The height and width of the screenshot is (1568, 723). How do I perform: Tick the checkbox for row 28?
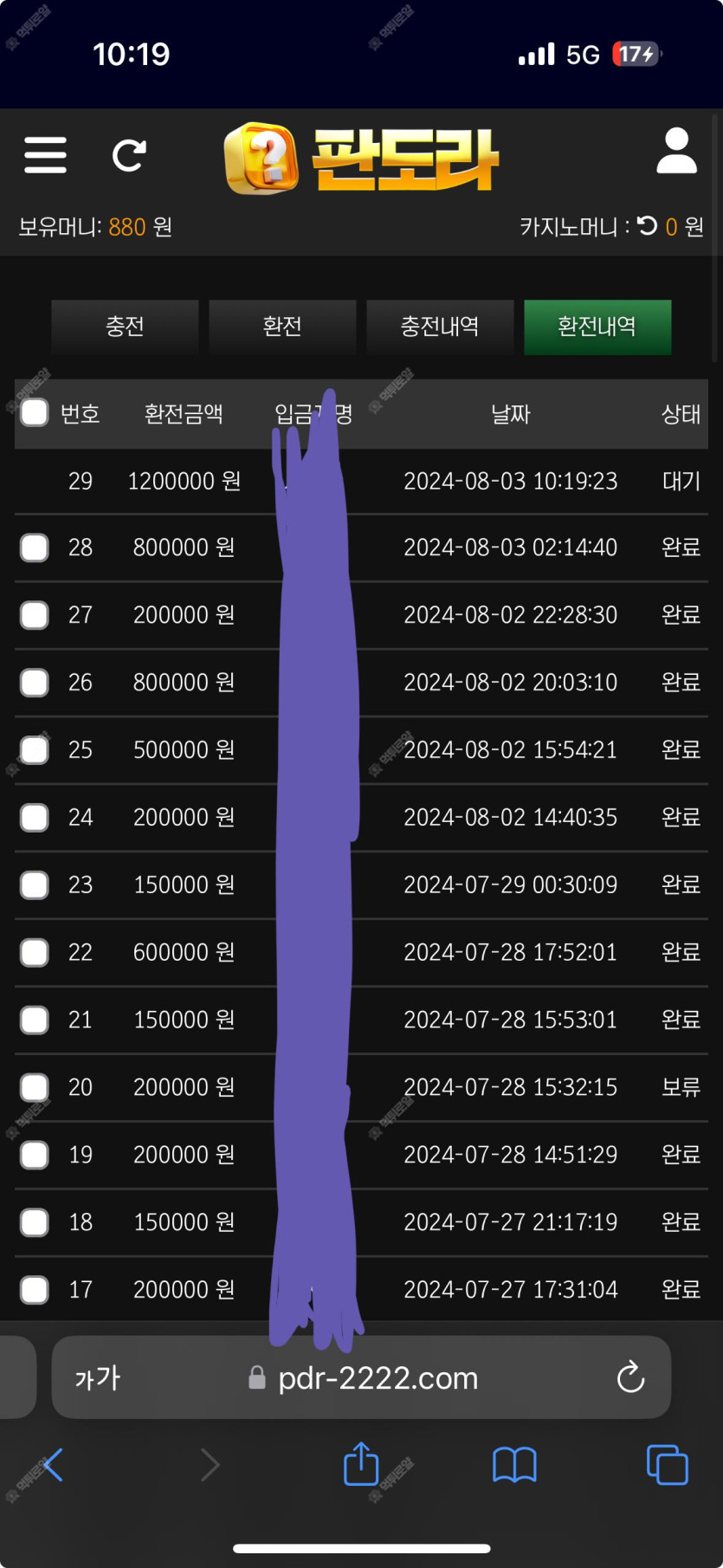pyautogui.click(x=35, y=548)
